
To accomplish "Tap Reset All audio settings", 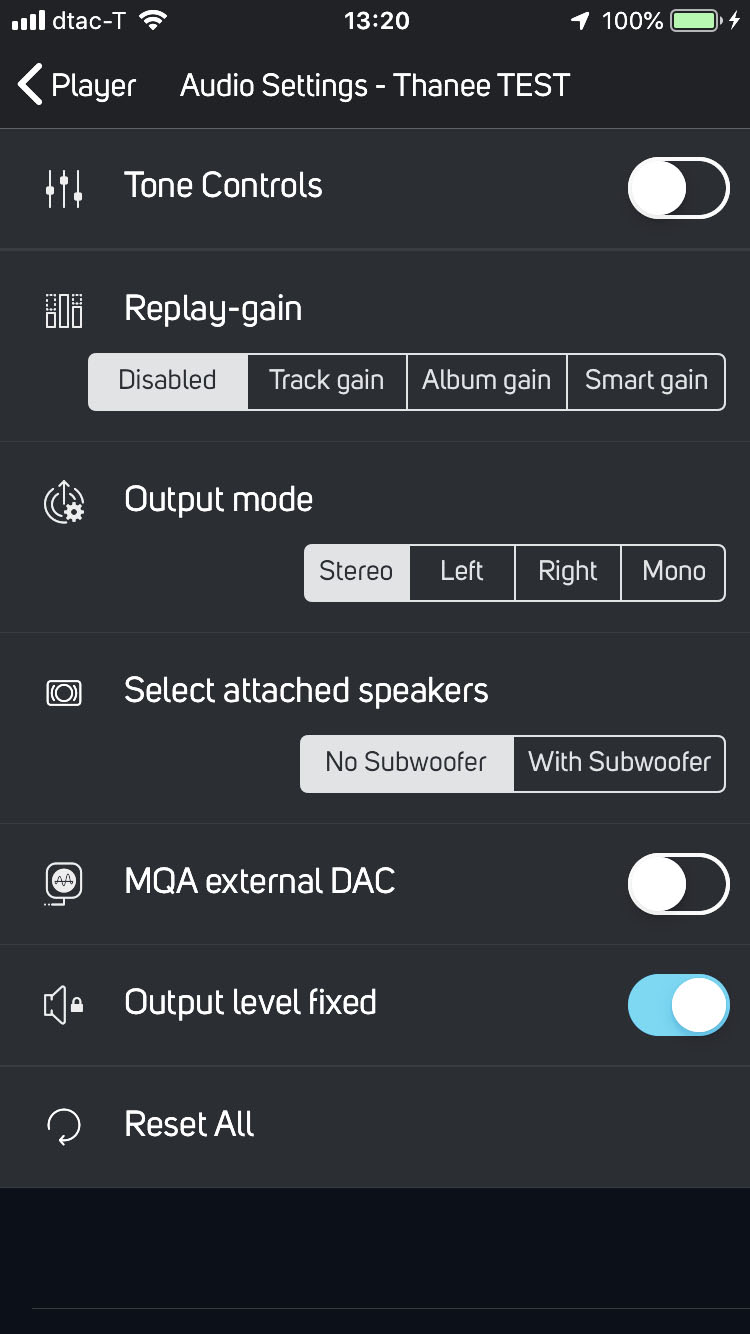I will click(x=189, y=1125).
